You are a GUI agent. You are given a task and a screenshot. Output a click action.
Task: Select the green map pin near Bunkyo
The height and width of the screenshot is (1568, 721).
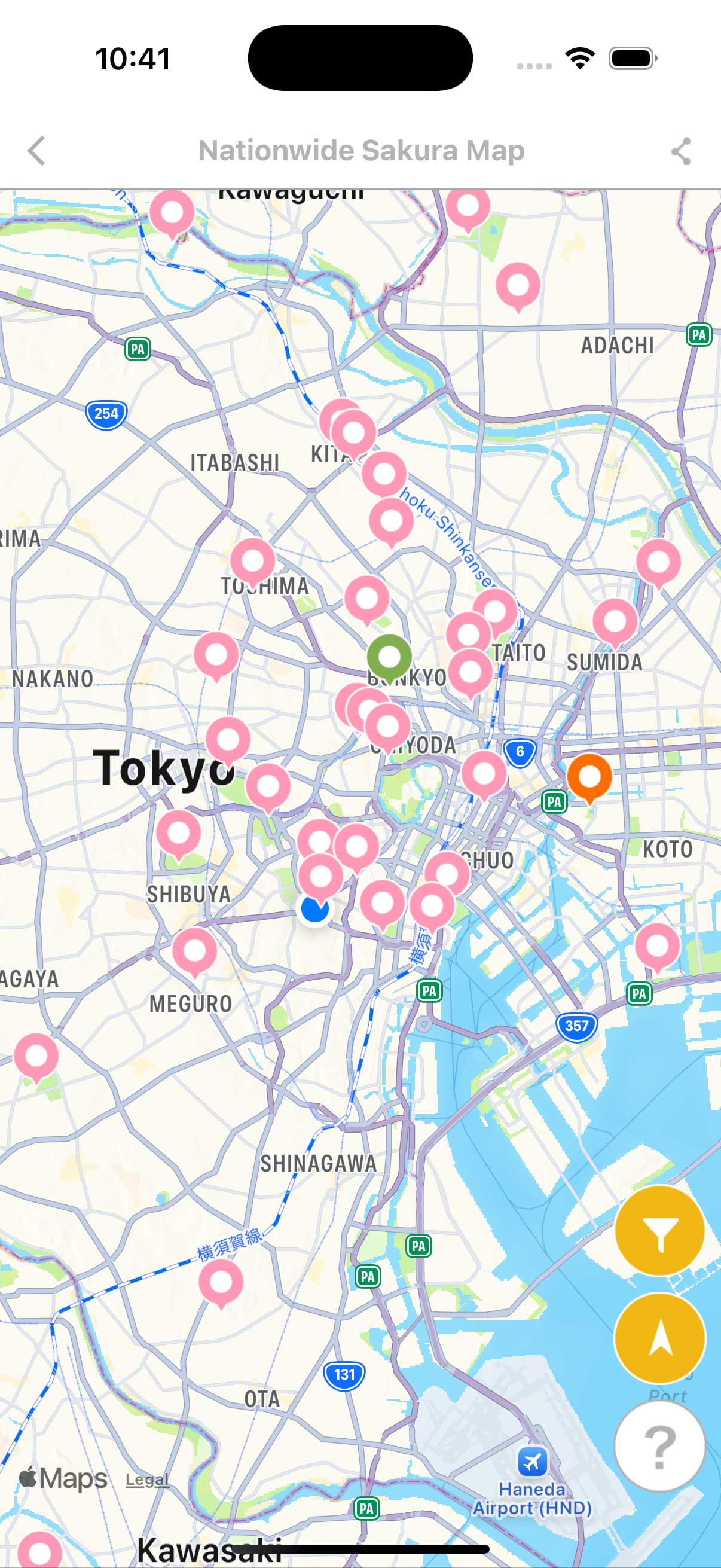(x=389, y=657)
